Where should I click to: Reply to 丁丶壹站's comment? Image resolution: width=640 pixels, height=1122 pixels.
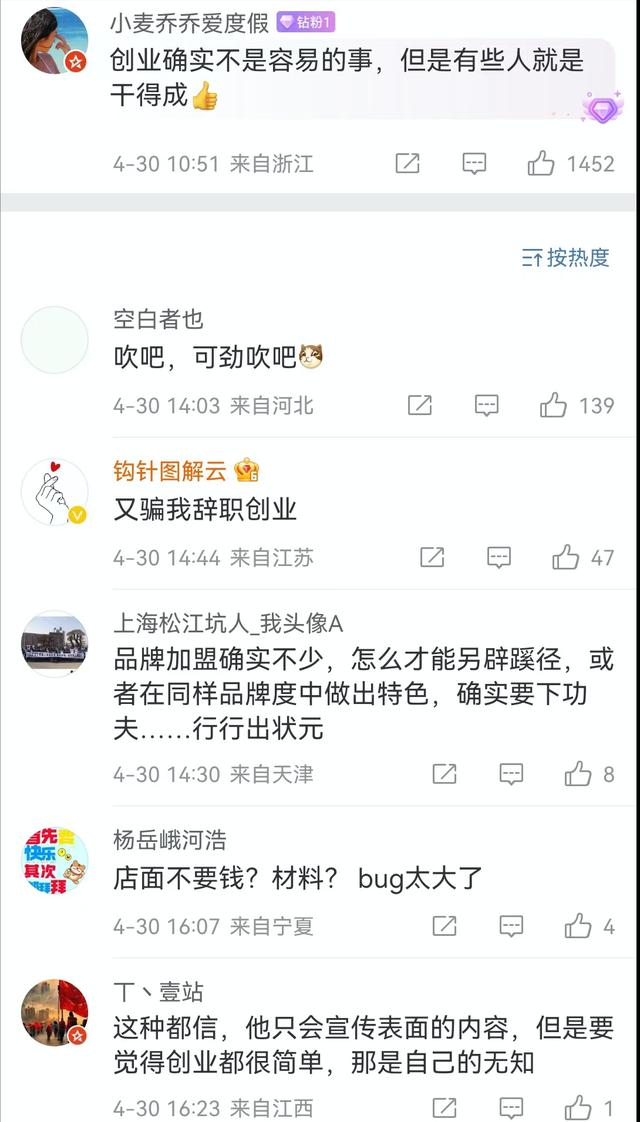[511, 1108]
